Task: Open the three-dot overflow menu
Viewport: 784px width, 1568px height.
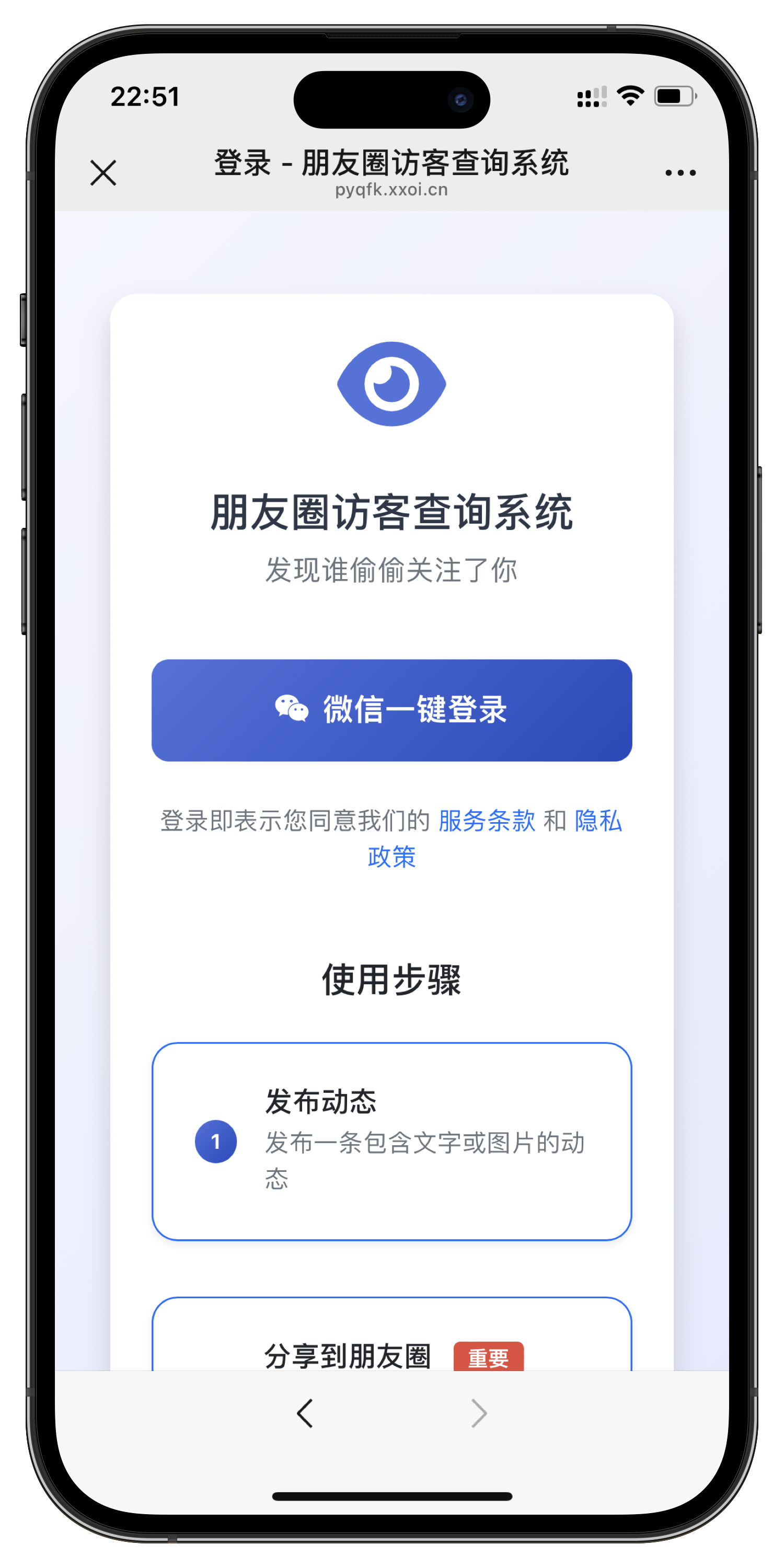Action: coord(680,174)
